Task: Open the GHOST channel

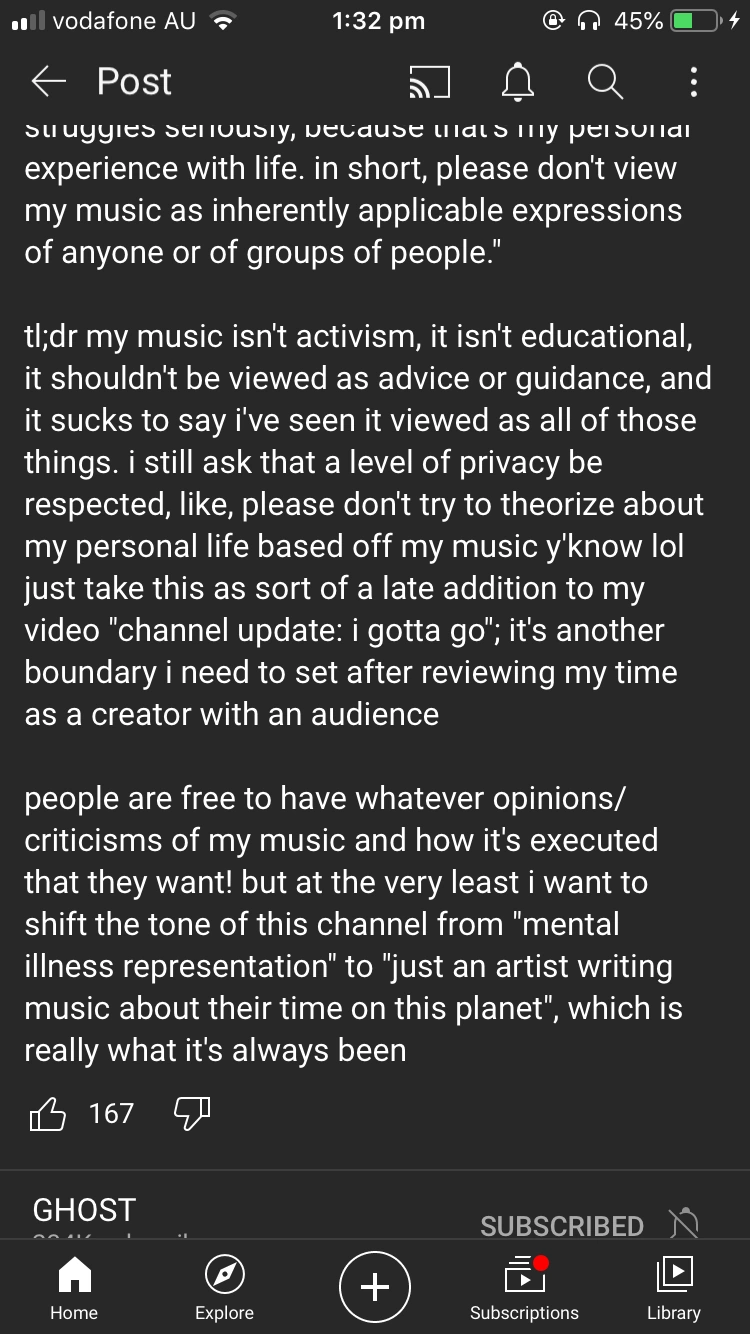Action: 84,1211
